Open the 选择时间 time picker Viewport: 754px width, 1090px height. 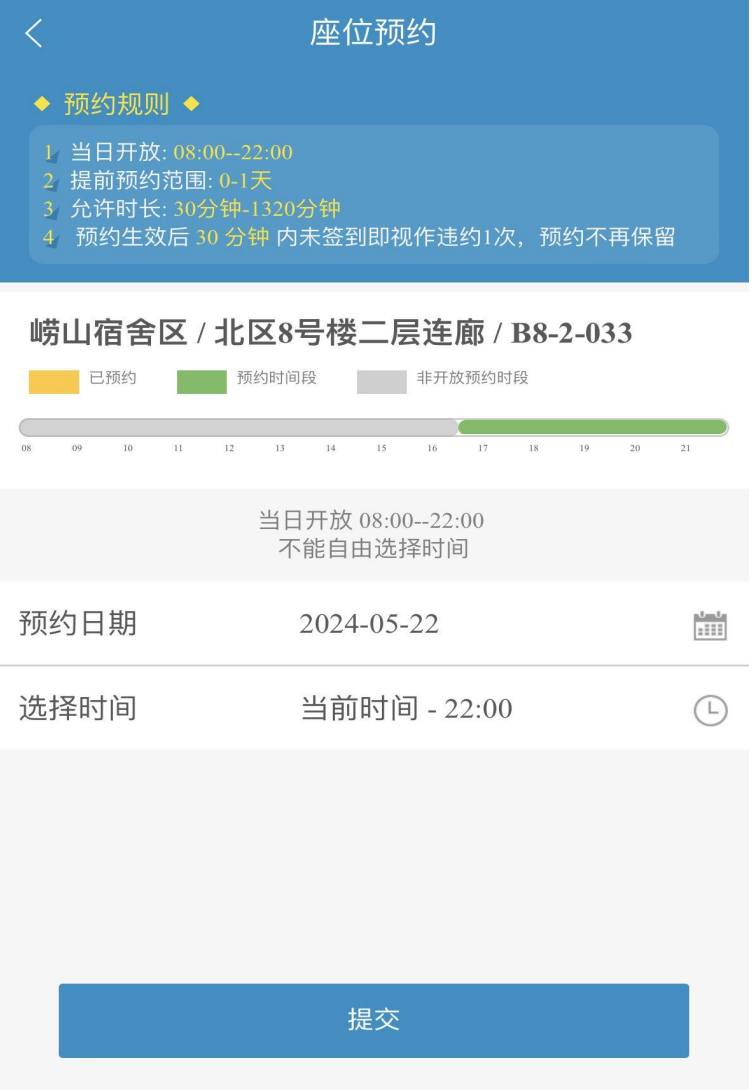tap(709, 710)
